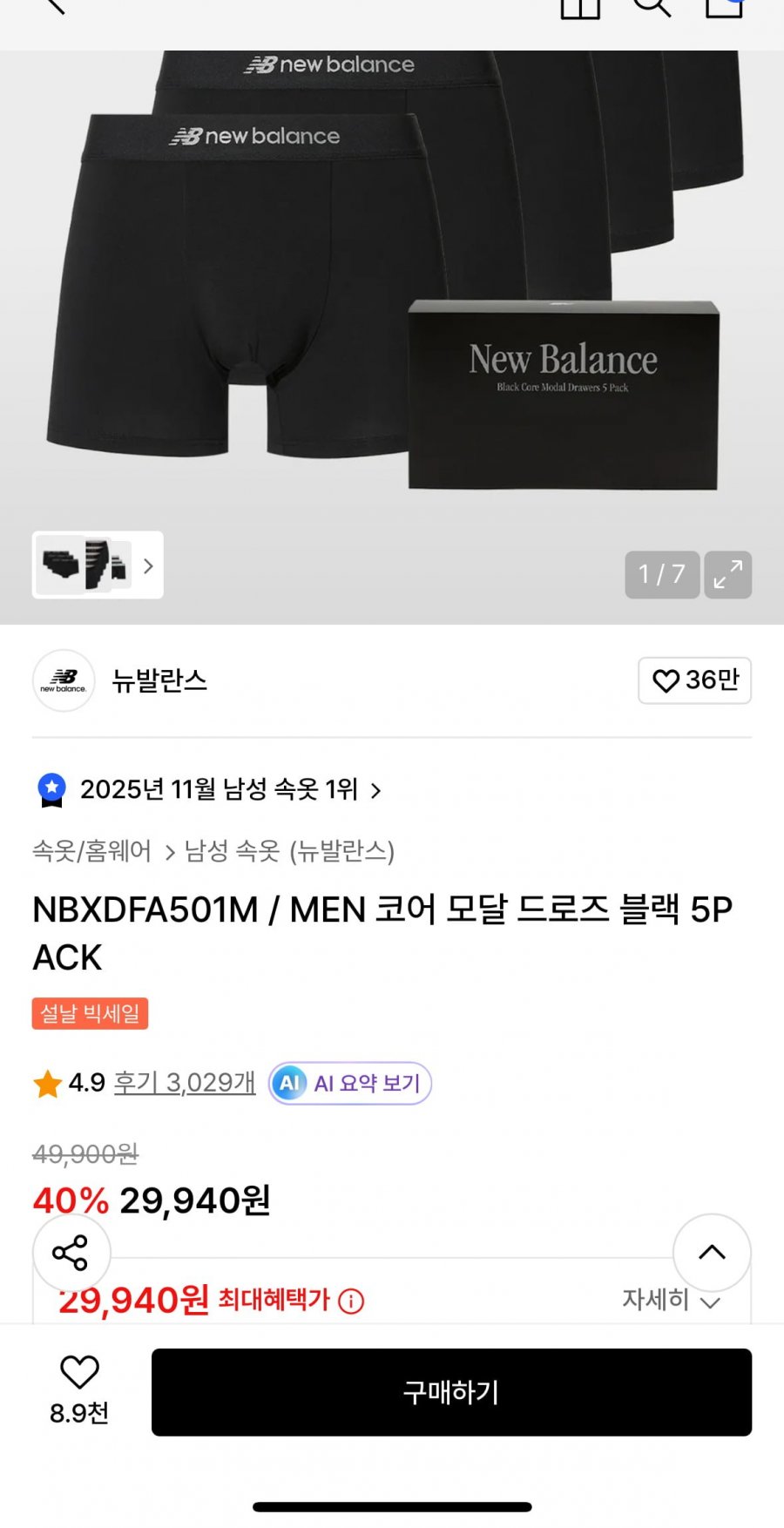The image size is (784, 1528).
Task: Like the brand with the 36만 heart
Action: pyautogui.click(x=694, y=680)
